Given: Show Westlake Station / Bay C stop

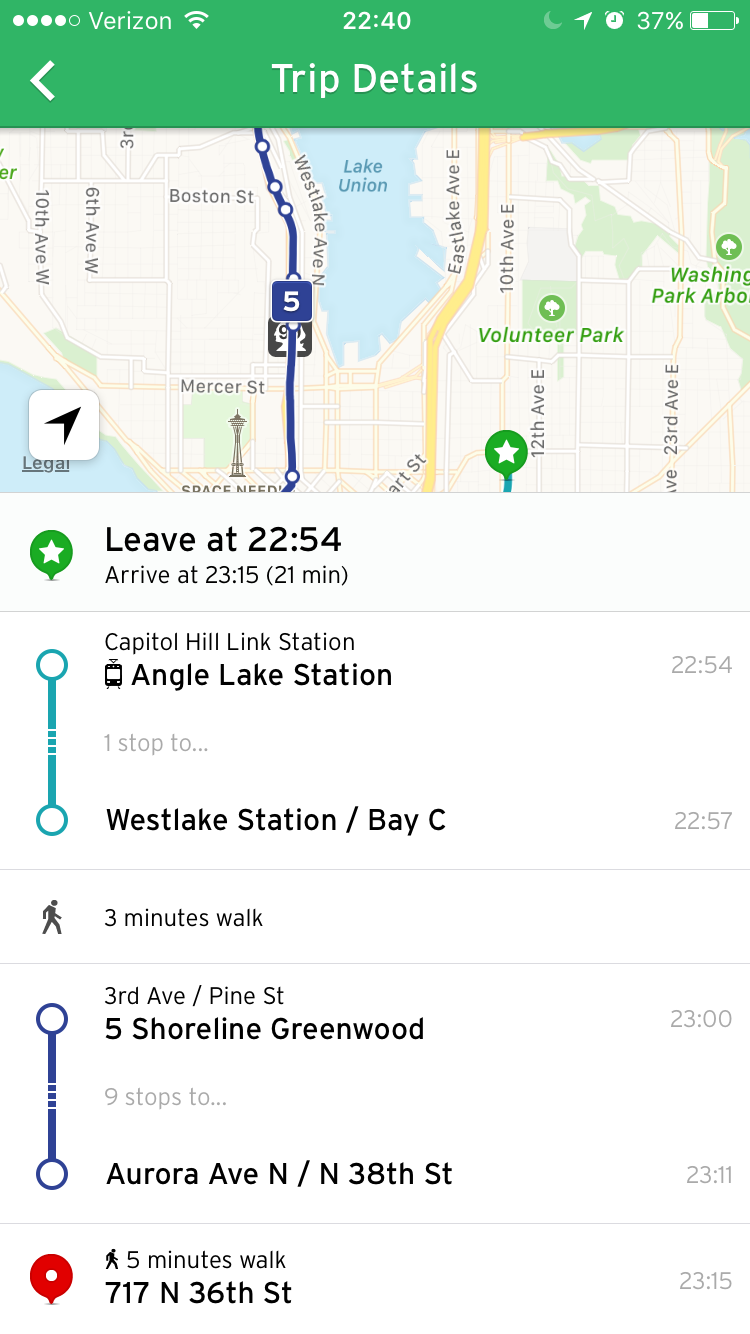Looking at the screenshot, I should click(x=276, y=820).
